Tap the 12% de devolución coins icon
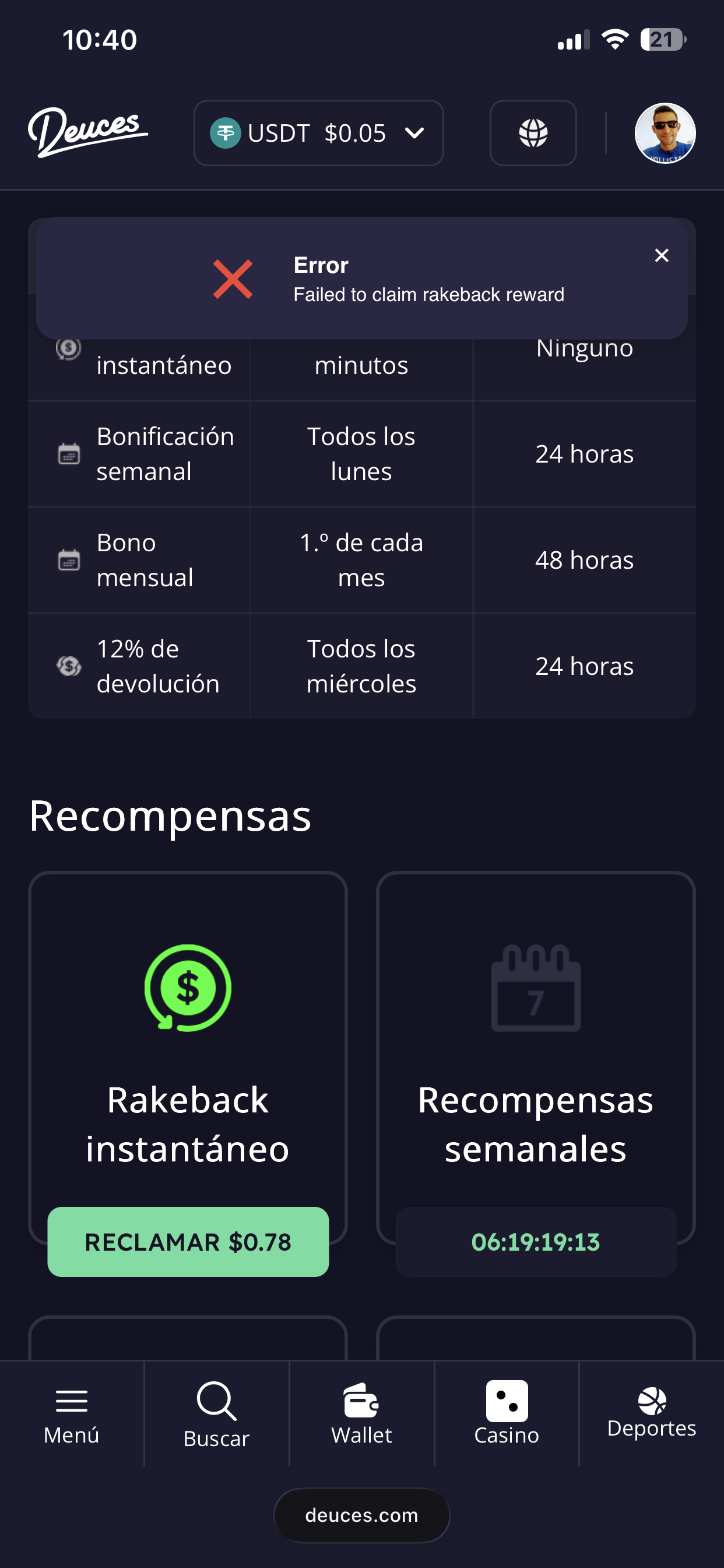Image resolution: width=724 pixels, height=1568 pixels. click(69, 666)
